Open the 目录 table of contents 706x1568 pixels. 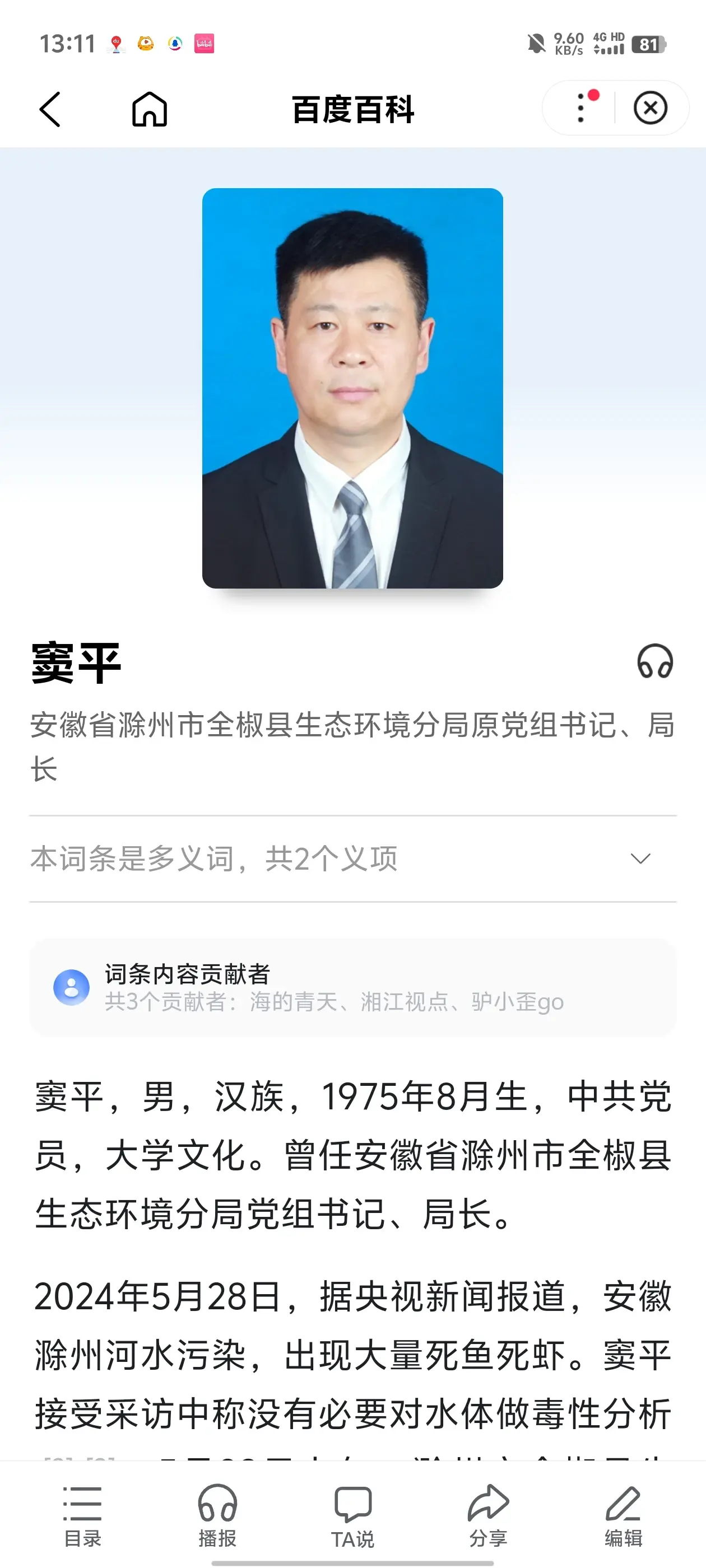coord(82,1515)
